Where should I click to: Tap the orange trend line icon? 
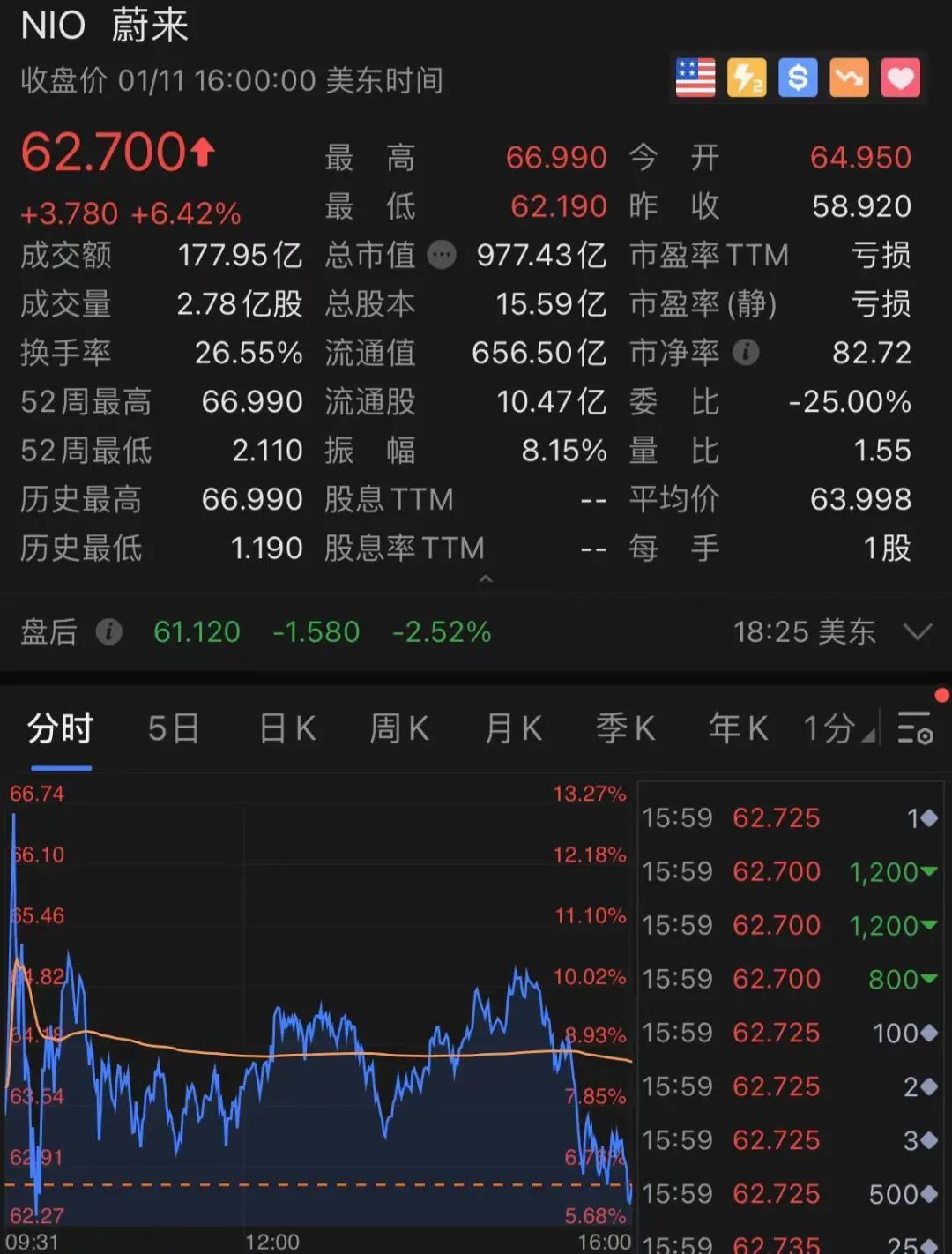[x=849, y=78]
